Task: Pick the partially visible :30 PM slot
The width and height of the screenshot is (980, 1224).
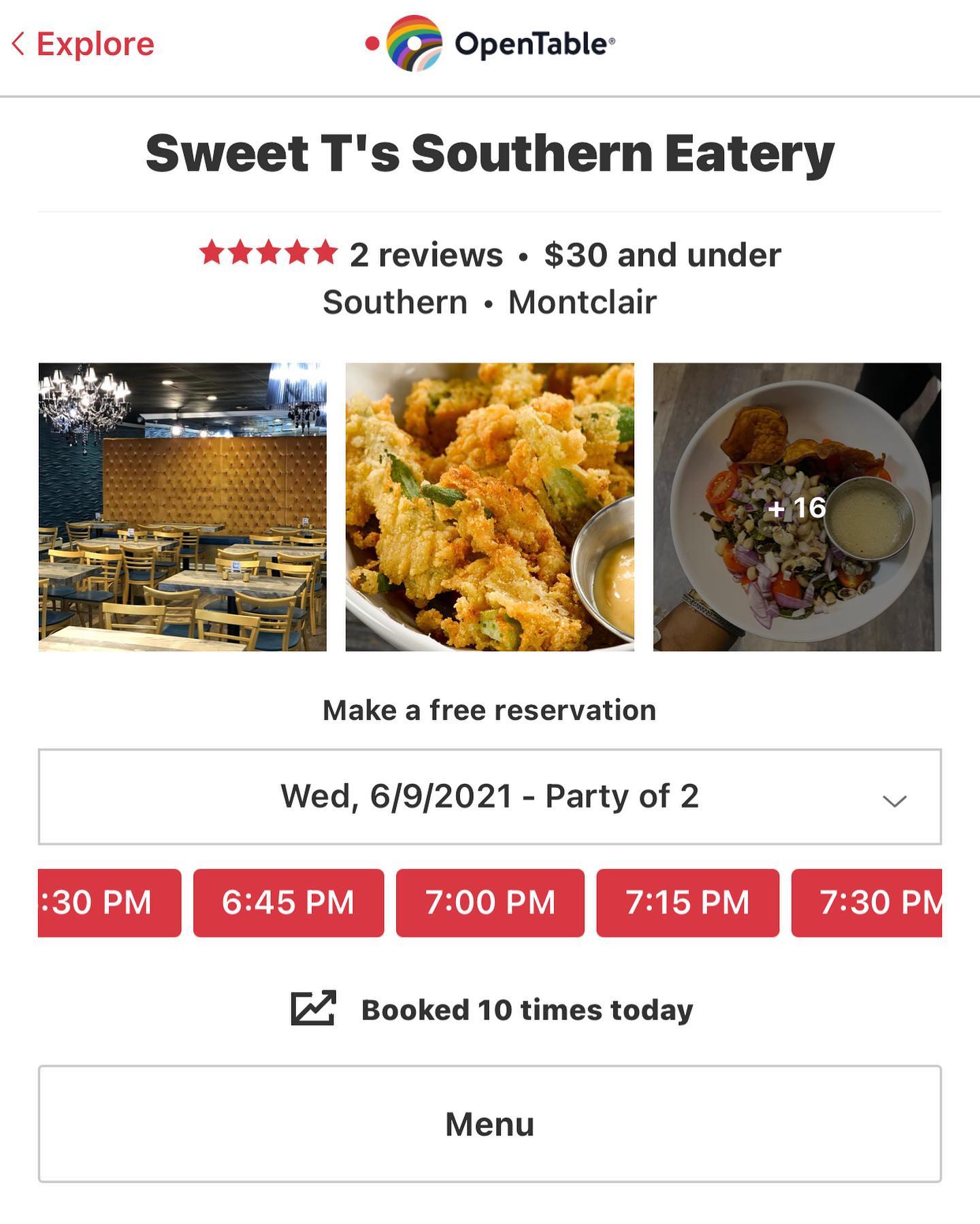Action: (110, 903)
